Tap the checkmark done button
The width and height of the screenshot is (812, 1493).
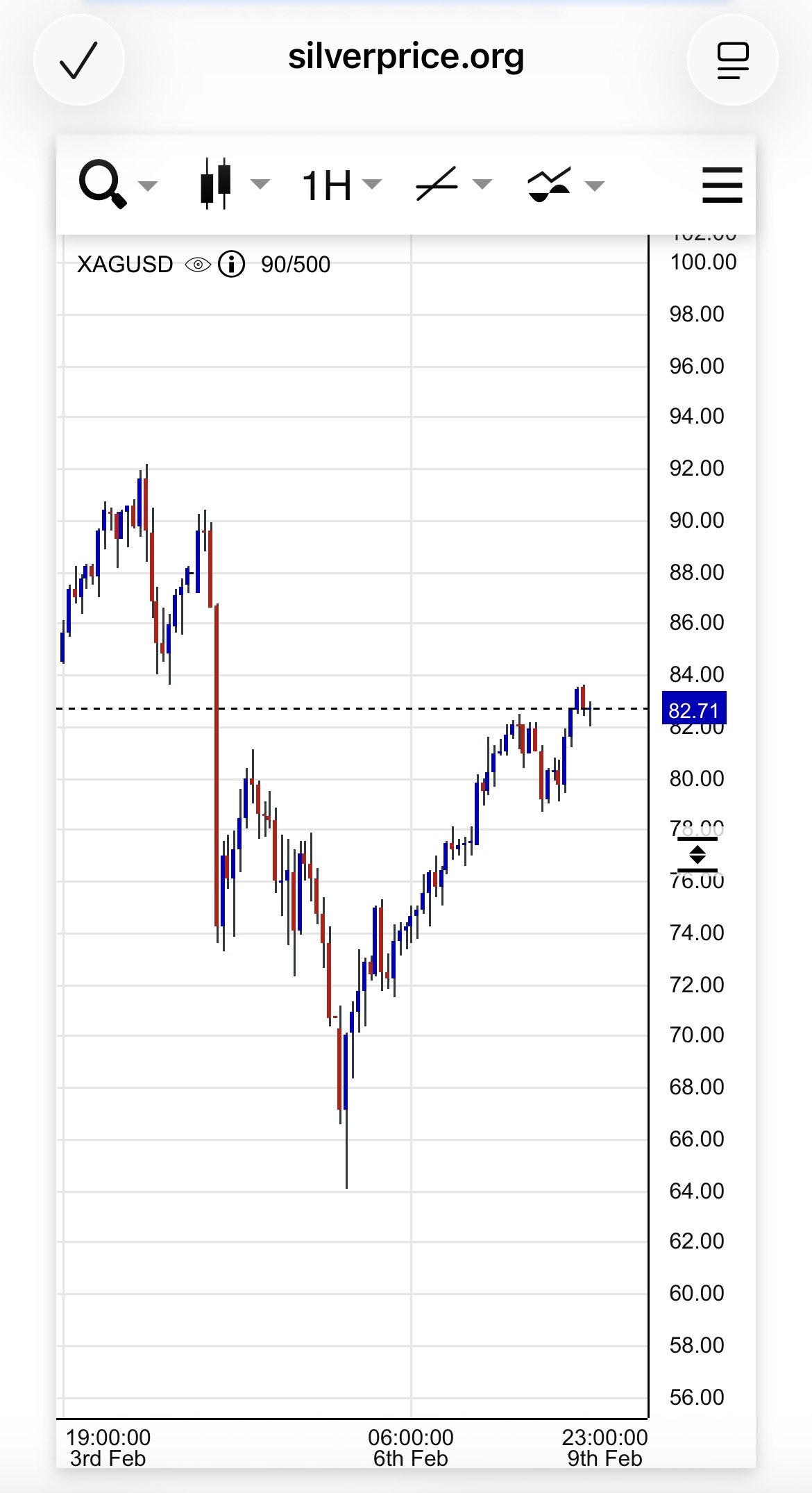coord(78,60)
